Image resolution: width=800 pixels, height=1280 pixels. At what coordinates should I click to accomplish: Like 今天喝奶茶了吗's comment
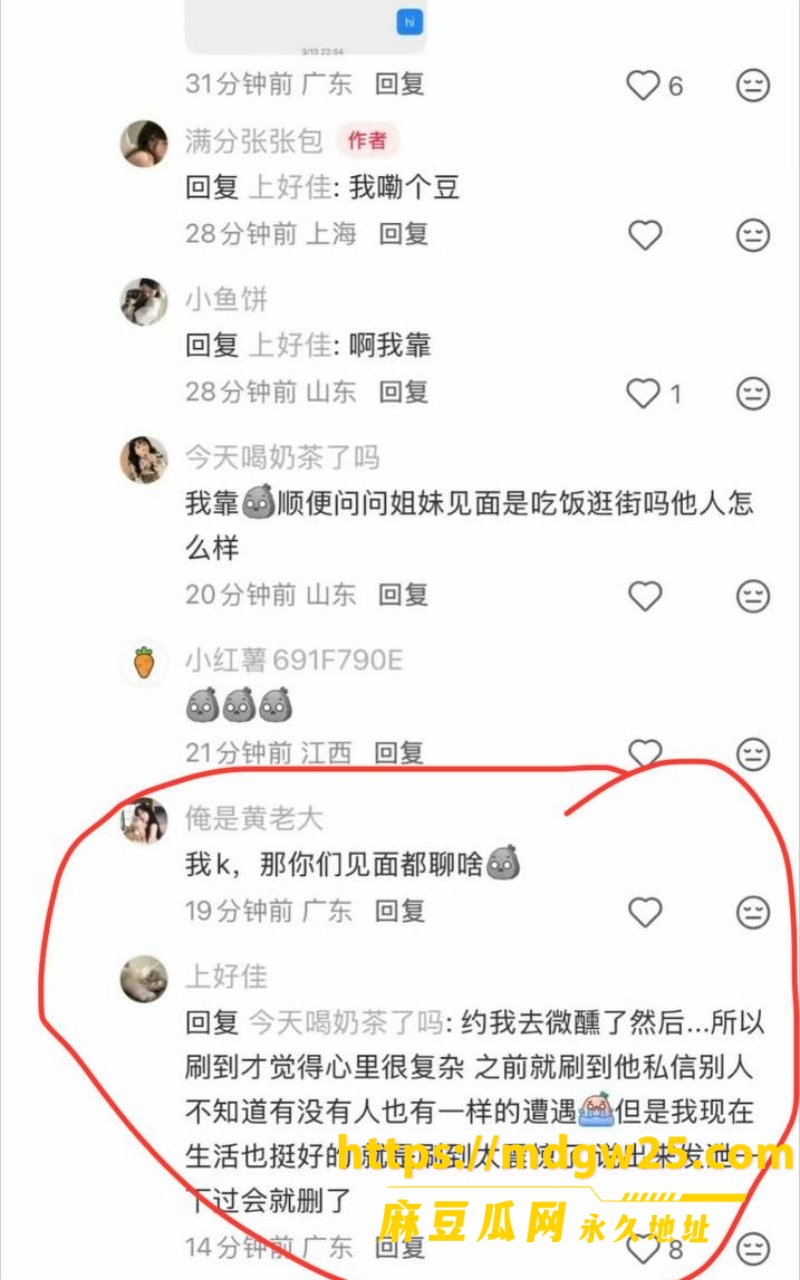[x=645, y=596]
